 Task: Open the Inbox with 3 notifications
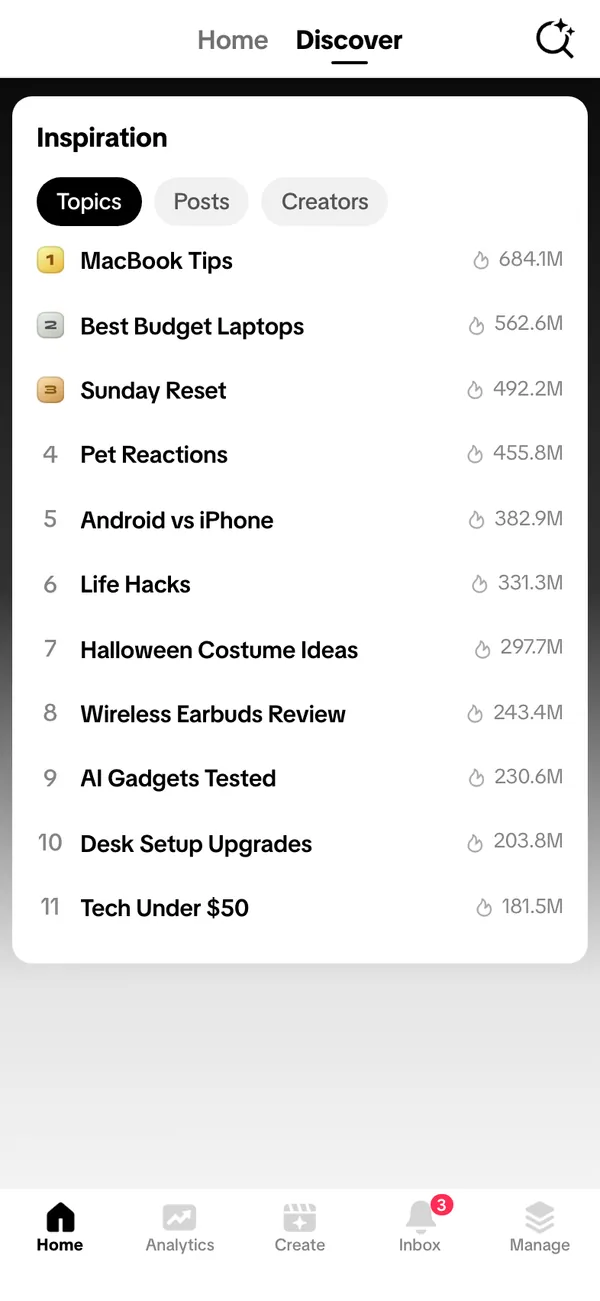tap(420, 1228)
